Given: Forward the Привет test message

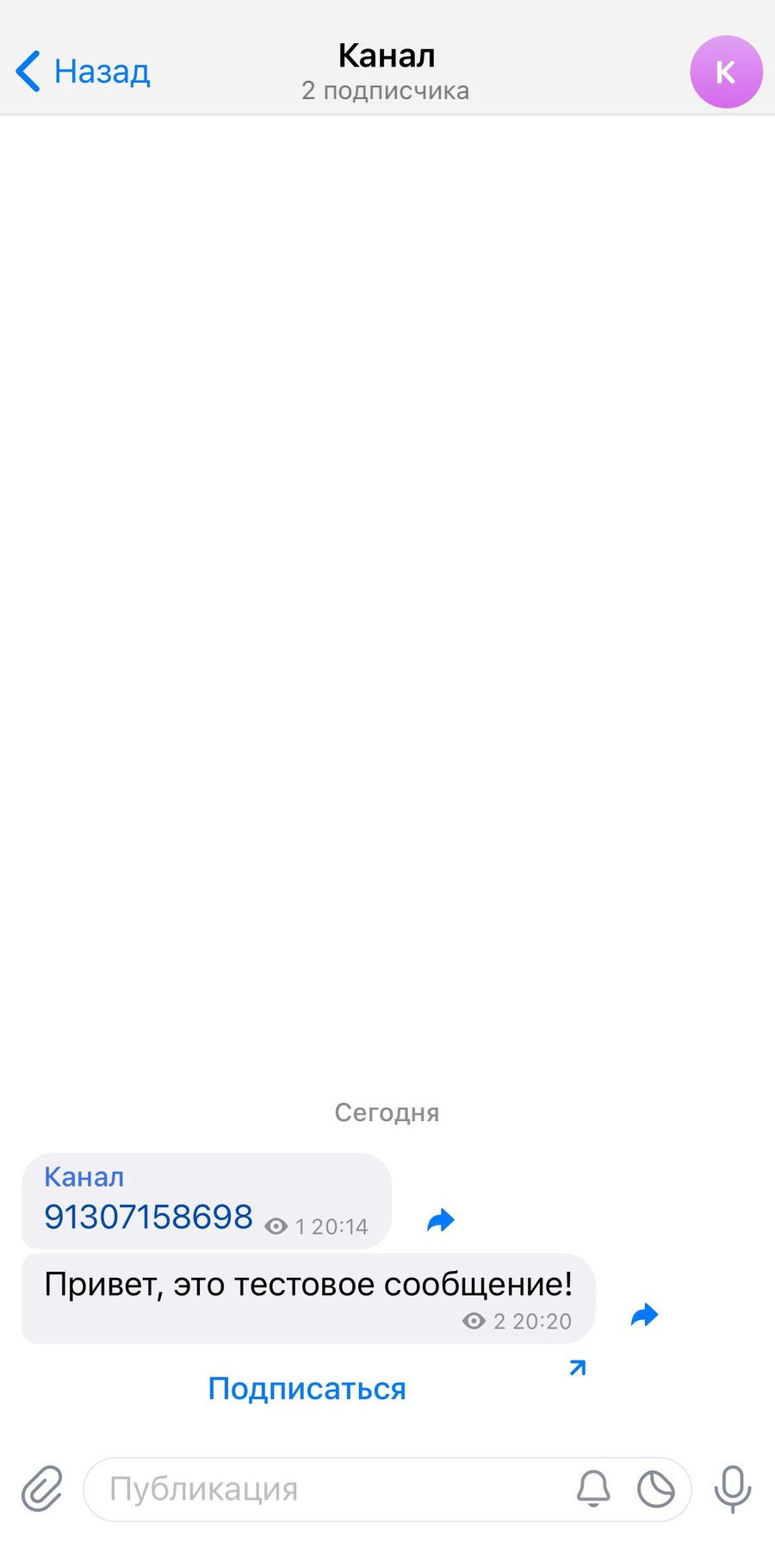Looking at the screenshot, I should click(644, 1315).
